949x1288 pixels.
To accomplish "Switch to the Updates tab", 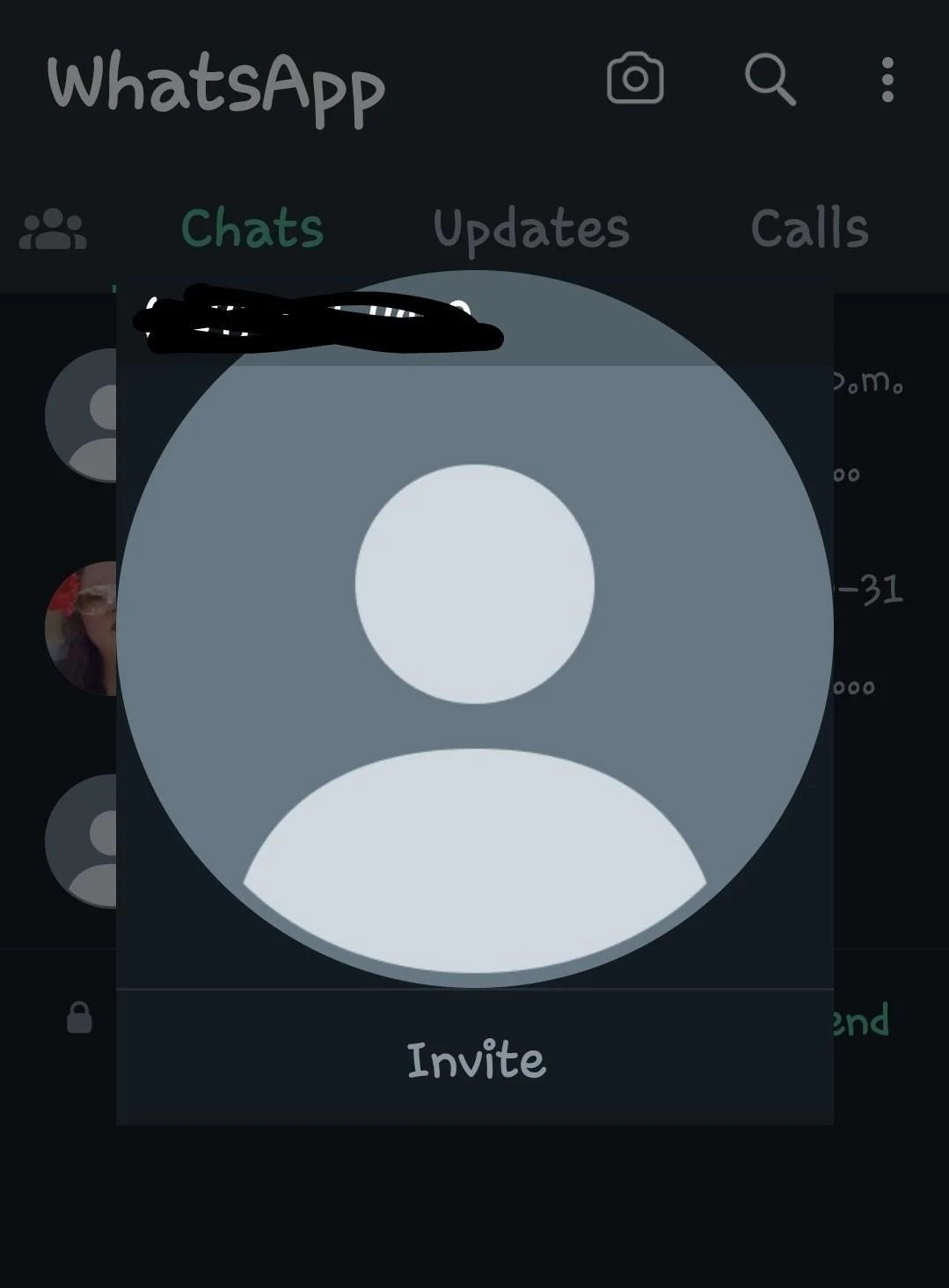I will tap(531, 229).
